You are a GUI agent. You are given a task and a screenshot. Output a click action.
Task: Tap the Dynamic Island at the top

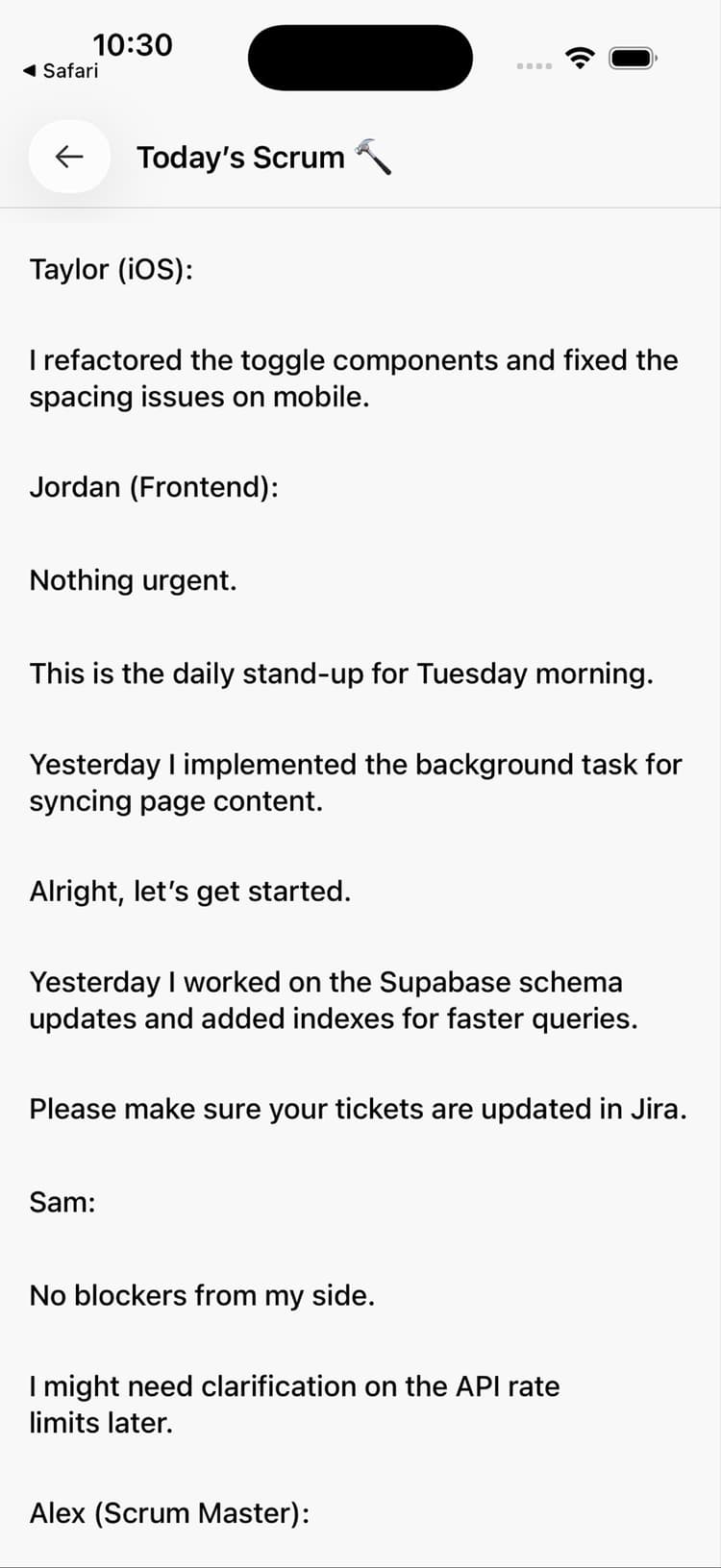click(360, 58)
